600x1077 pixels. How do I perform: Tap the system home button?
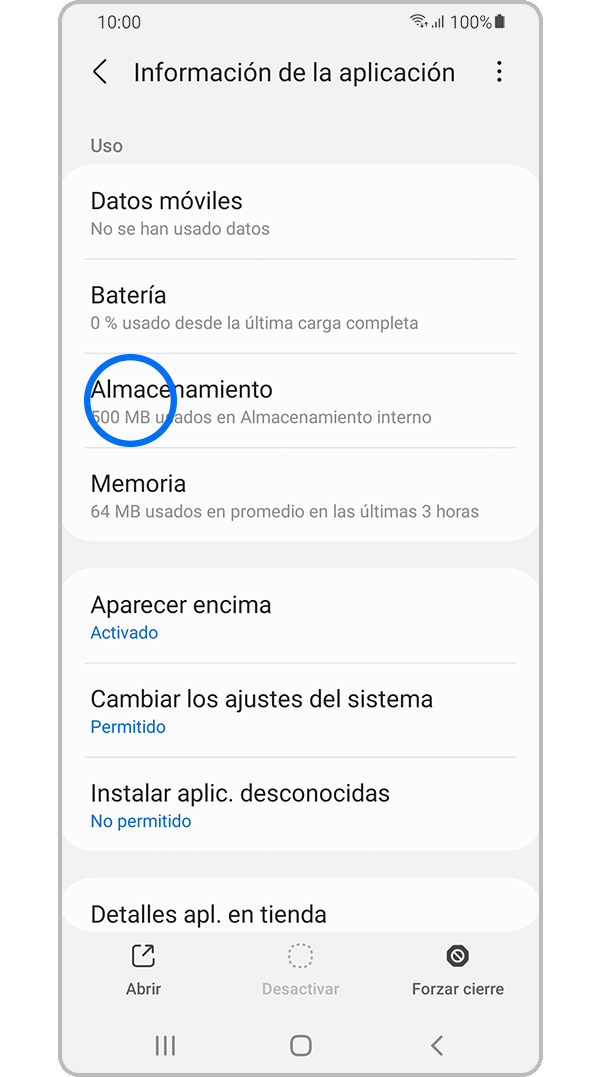click(x=300, y=1045)
